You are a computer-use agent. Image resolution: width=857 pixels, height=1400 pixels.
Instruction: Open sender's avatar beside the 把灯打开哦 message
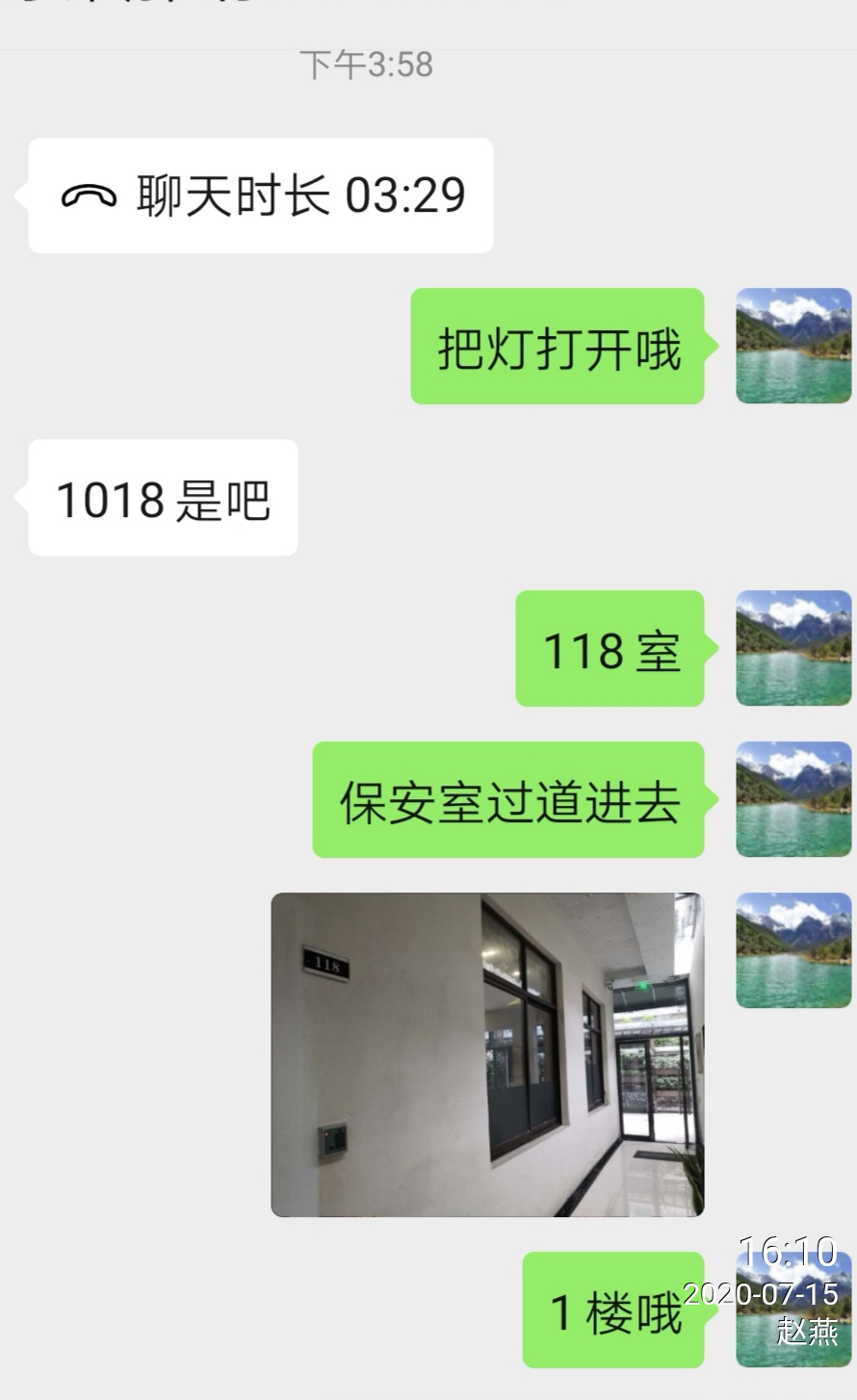pyautogui.click(x=793, y=346)
